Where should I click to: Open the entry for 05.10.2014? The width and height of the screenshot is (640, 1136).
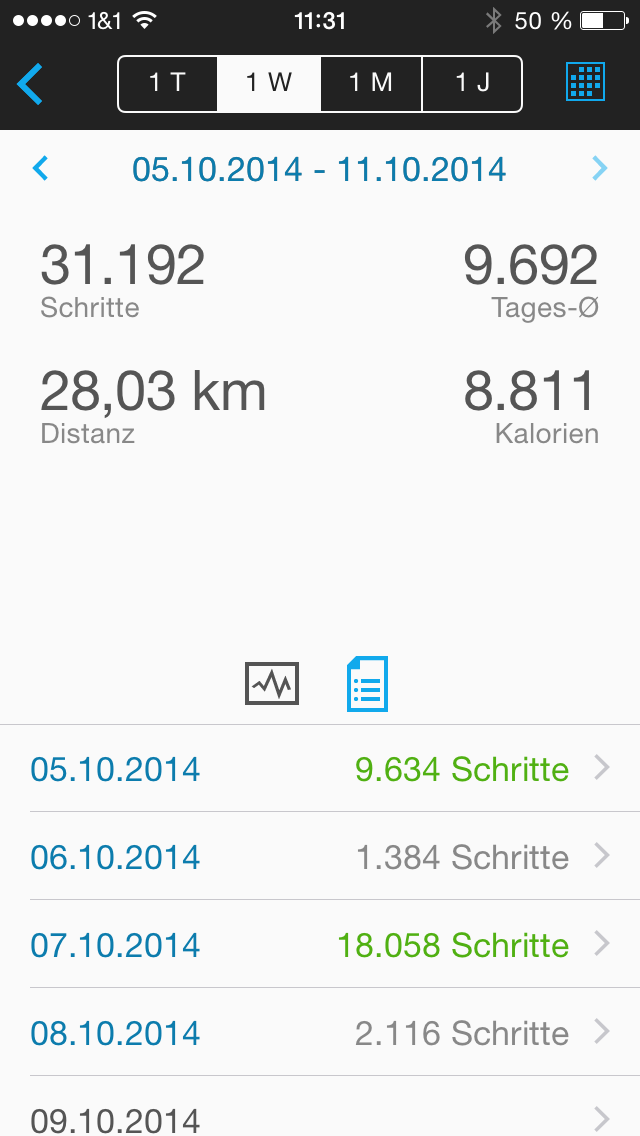(320, 768)
